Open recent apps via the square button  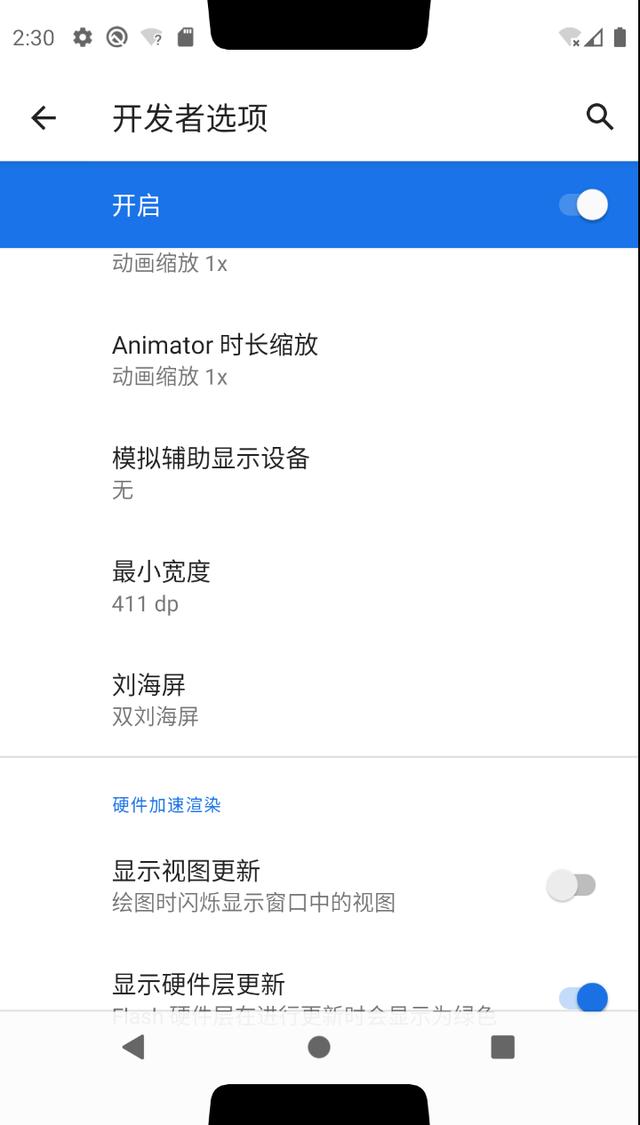tap(503, 1047)
